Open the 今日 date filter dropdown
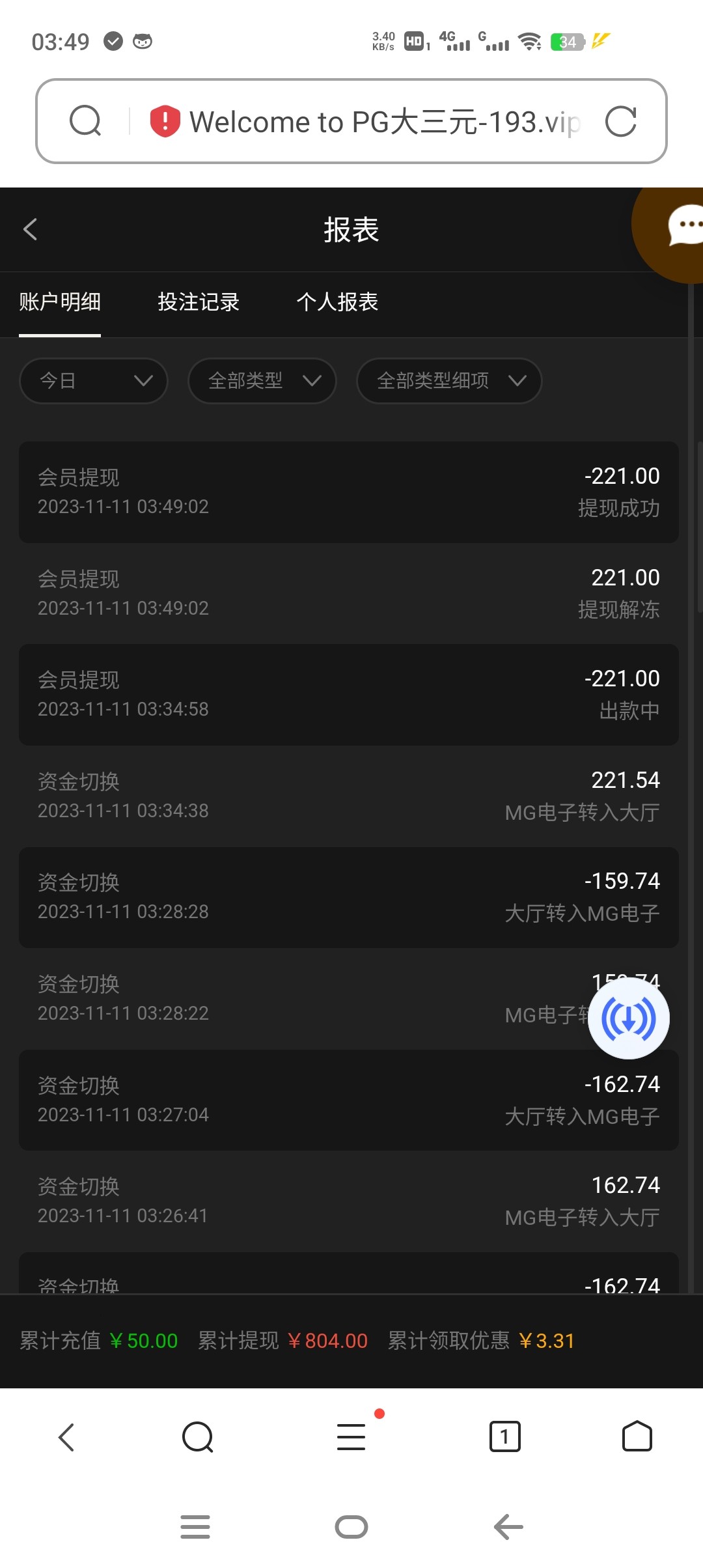The width and height of the screenshot is (703, 1568). pyautogui.click(x=93, y=381)
